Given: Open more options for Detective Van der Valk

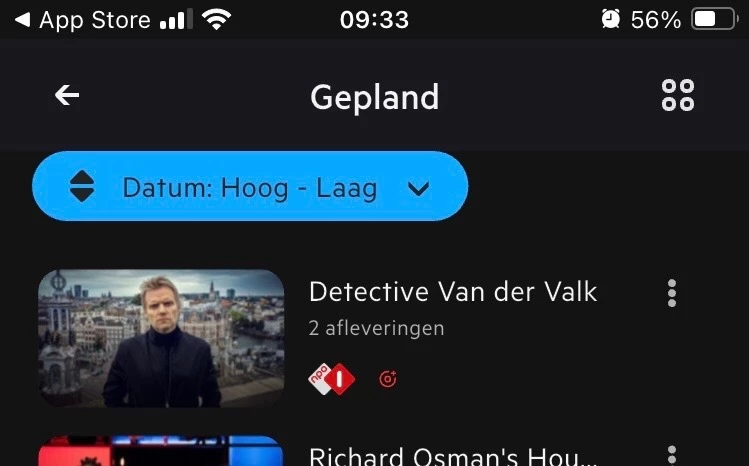Looking at the screenshot, I should tap(672, 293).
